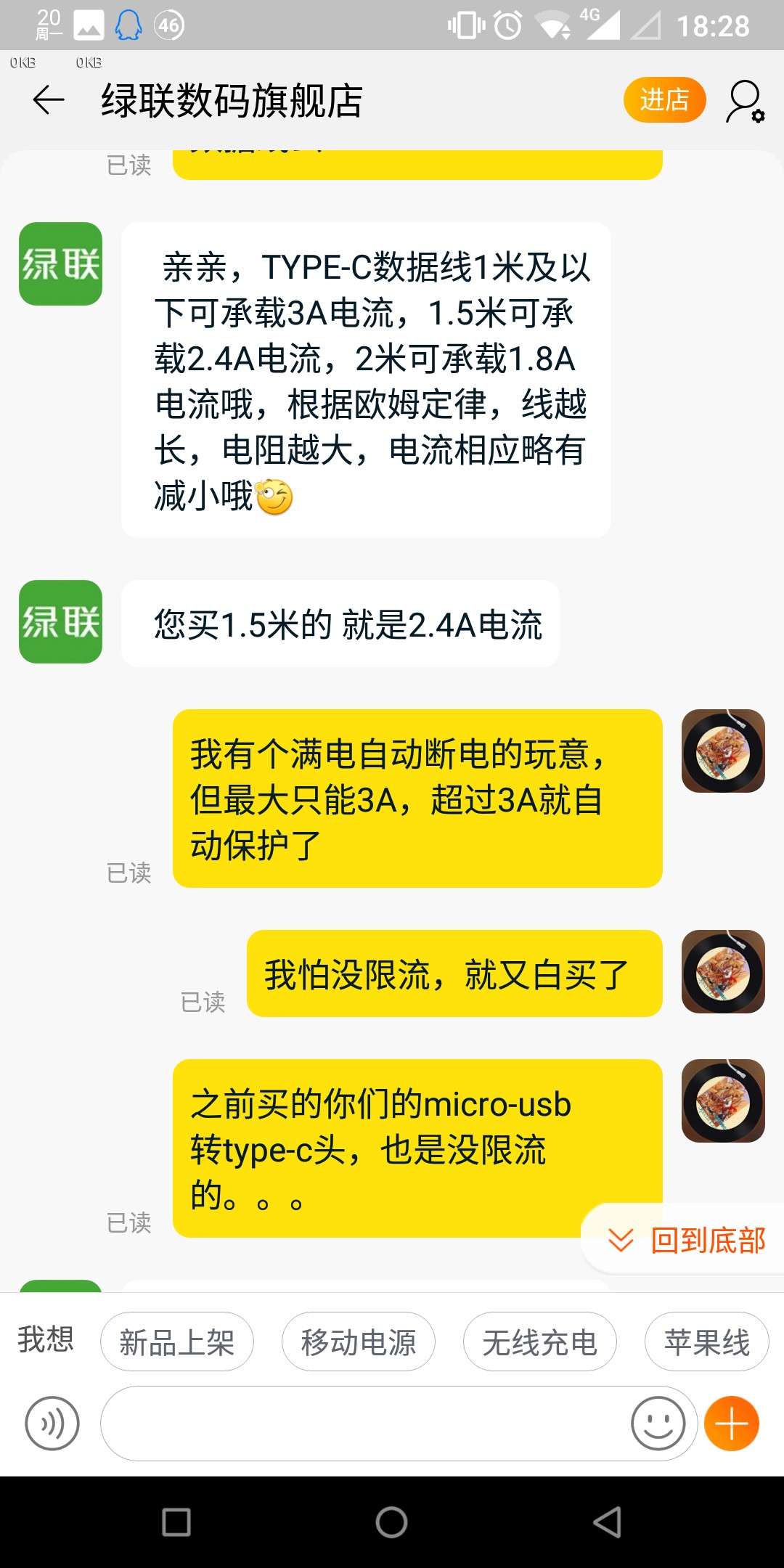Show recent apps via the square button

coord(176,1522)
